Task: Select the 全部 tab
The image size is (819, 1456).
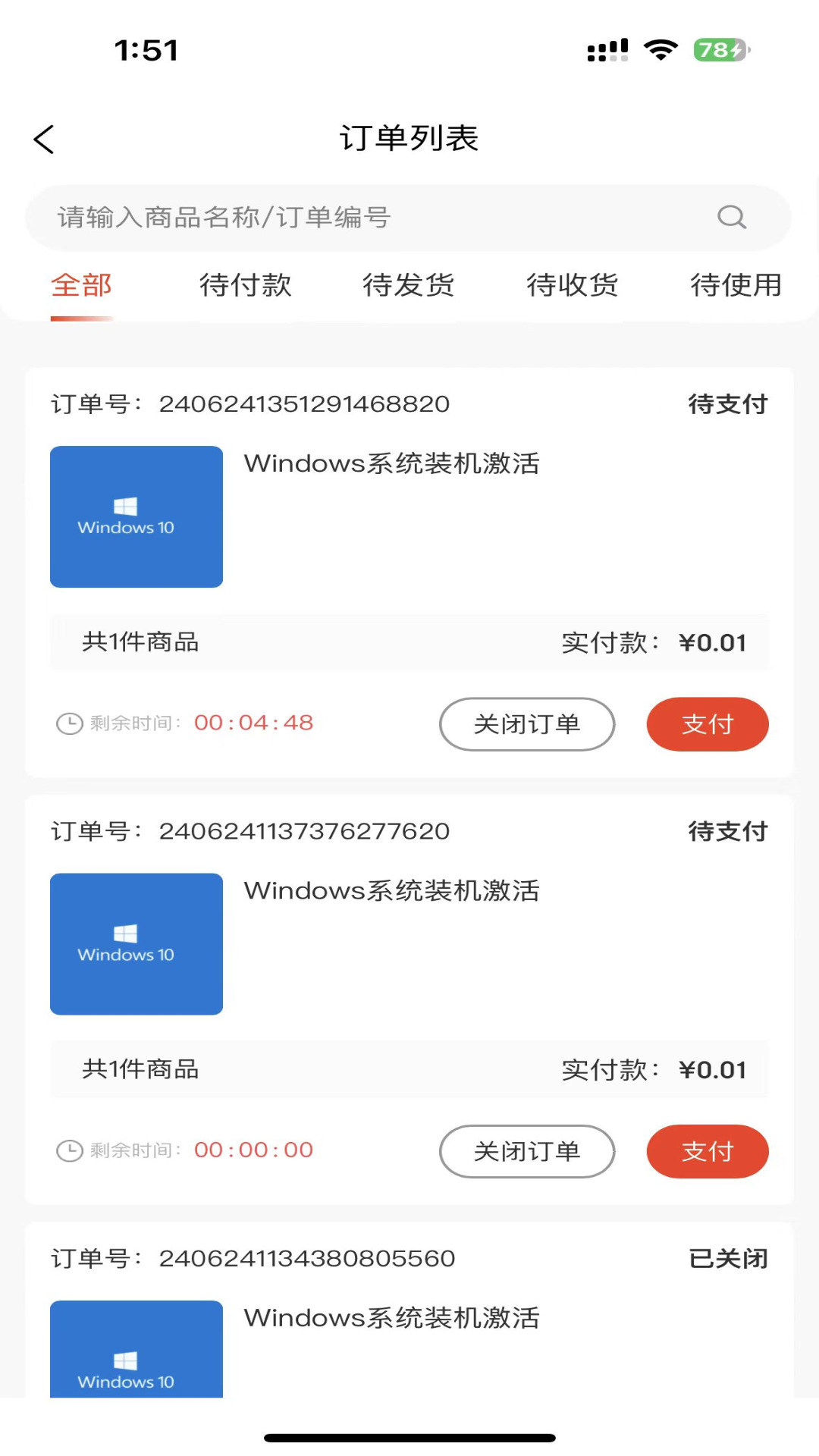Action: coord(81,286)
